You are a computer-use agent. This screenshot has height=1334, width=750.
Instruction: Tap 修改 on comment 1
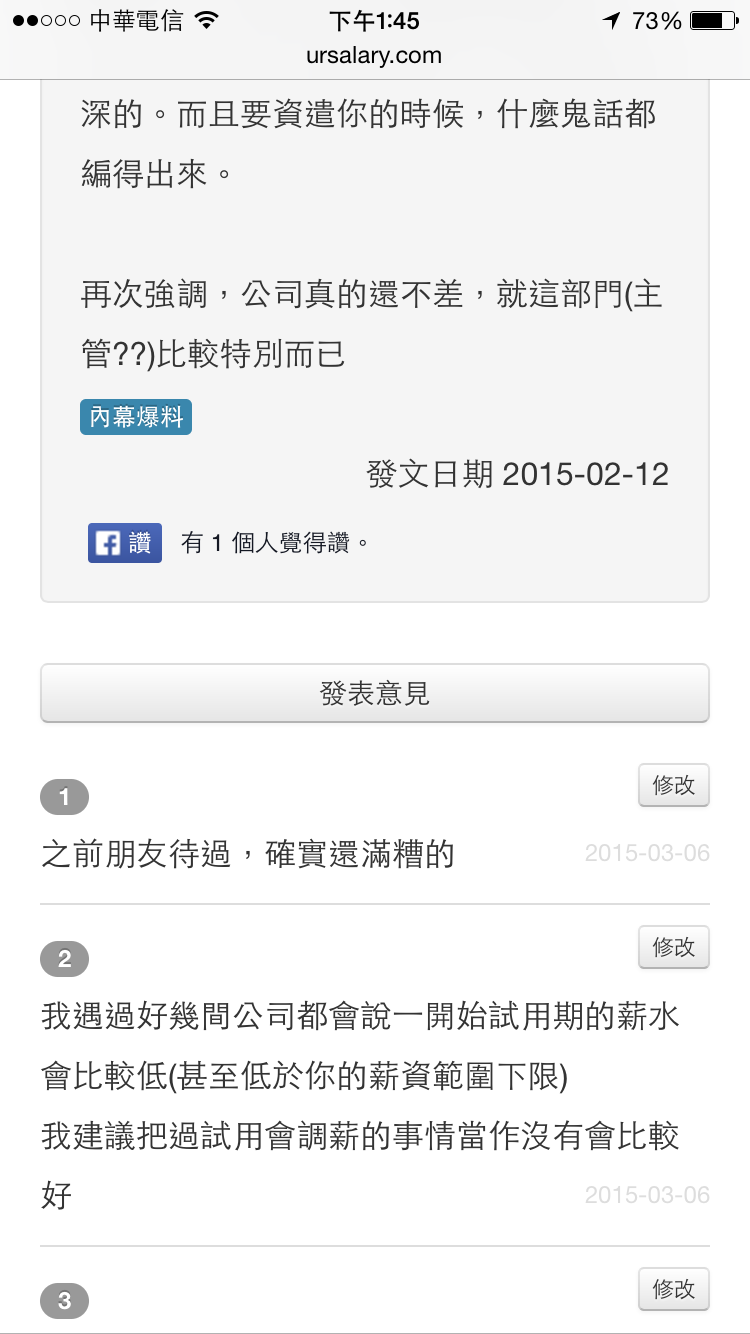(673, 785)
